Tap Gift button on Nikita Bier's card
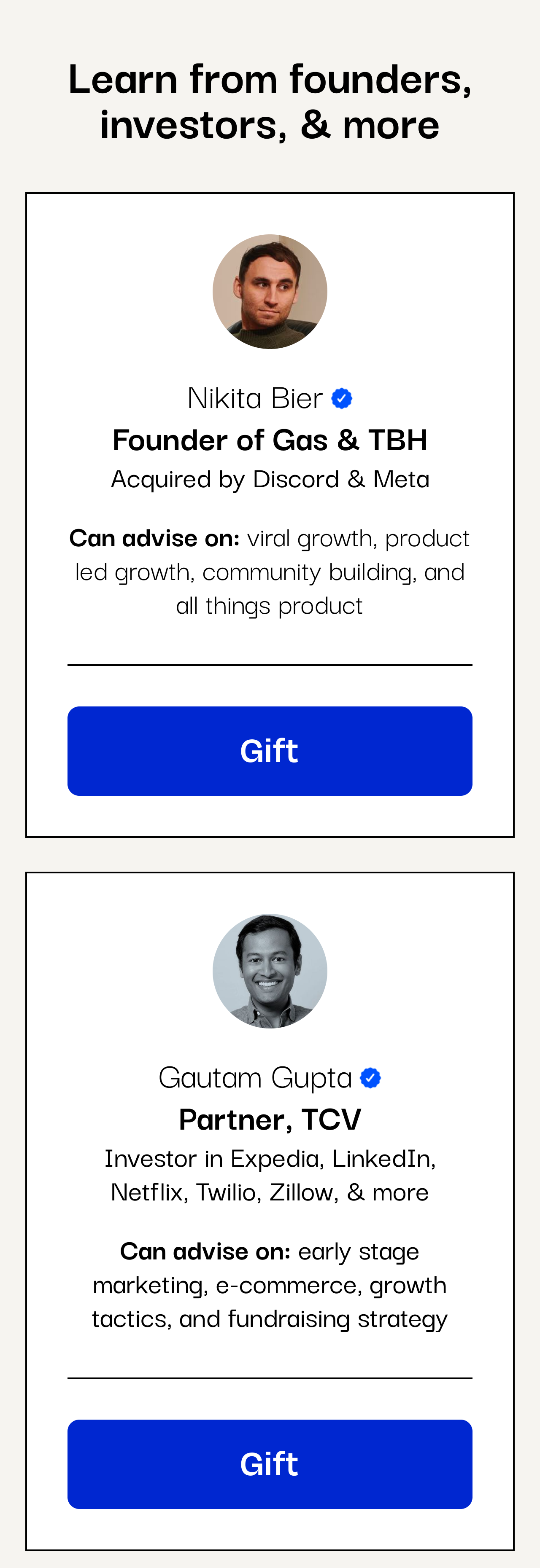The image size is (540, 1568). tap(270, 751)
